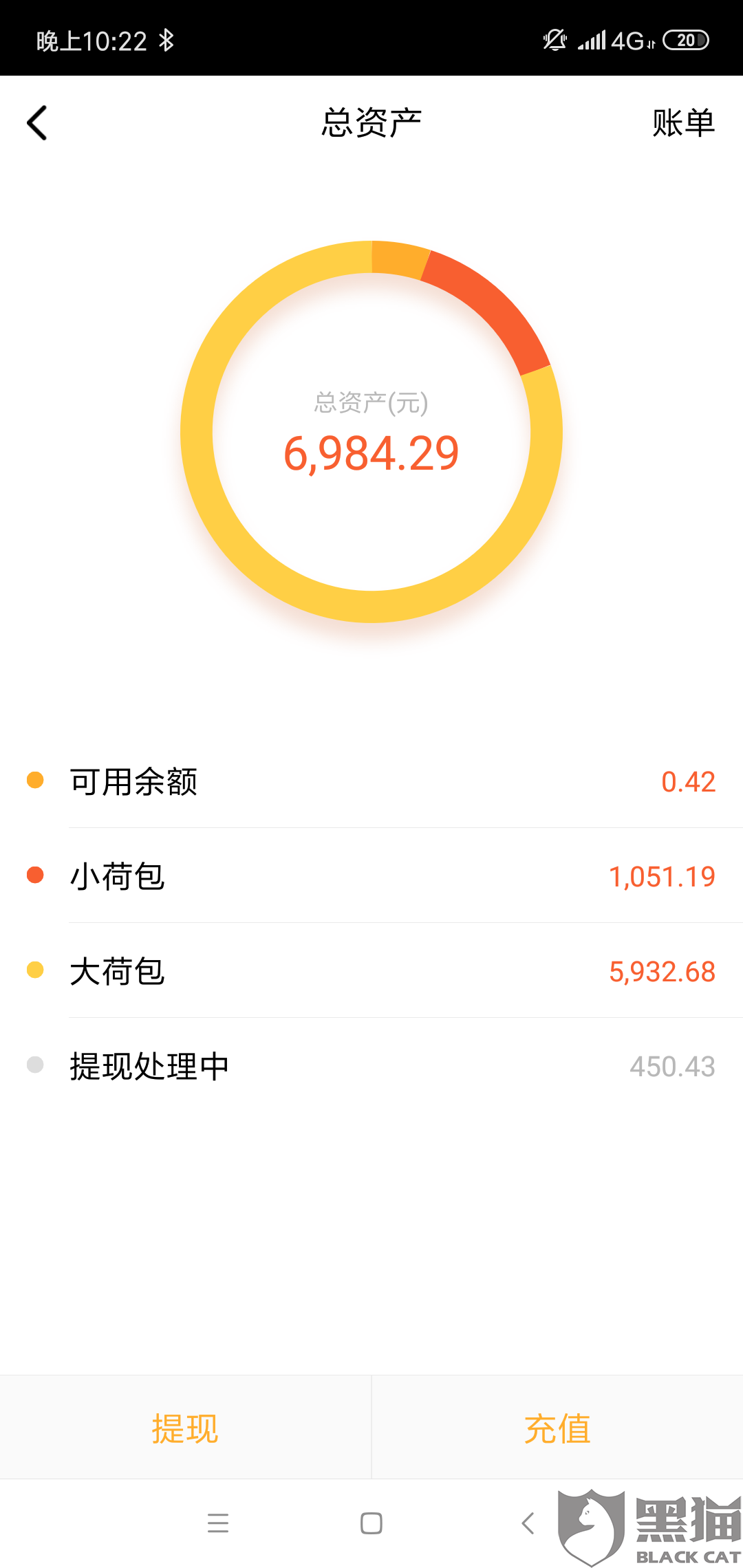Screen dimensions: 743x1568
Task: Go back from the 总资产 page
Action: coord(37,123)
